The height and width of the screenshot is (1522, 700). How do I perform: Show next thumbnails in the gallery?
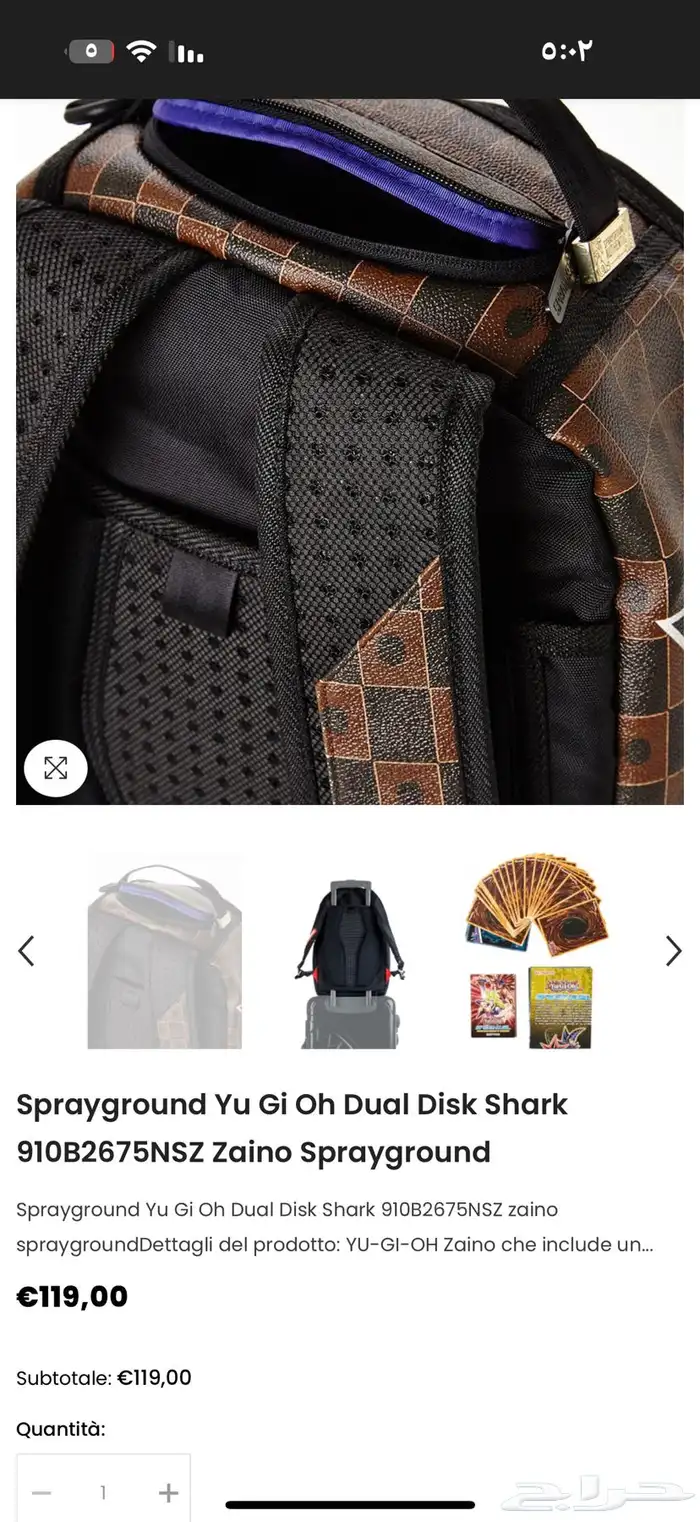pyautogui.click(x=674, y=951)
